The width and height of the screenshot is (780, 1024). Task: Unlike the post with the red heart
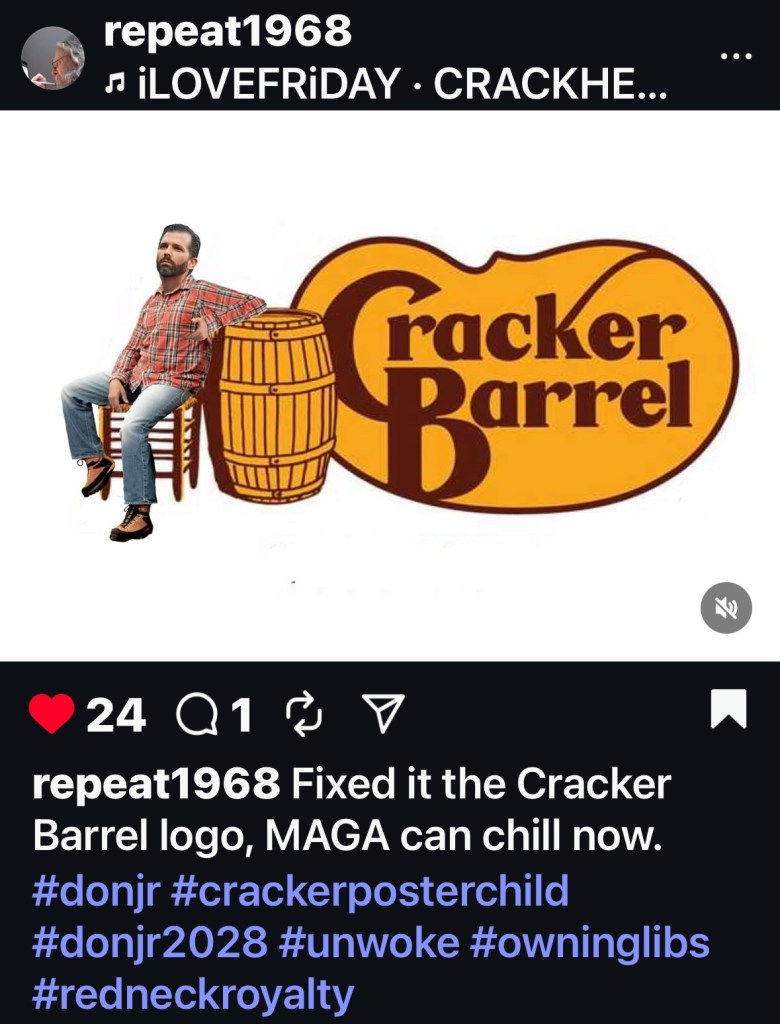51,713
